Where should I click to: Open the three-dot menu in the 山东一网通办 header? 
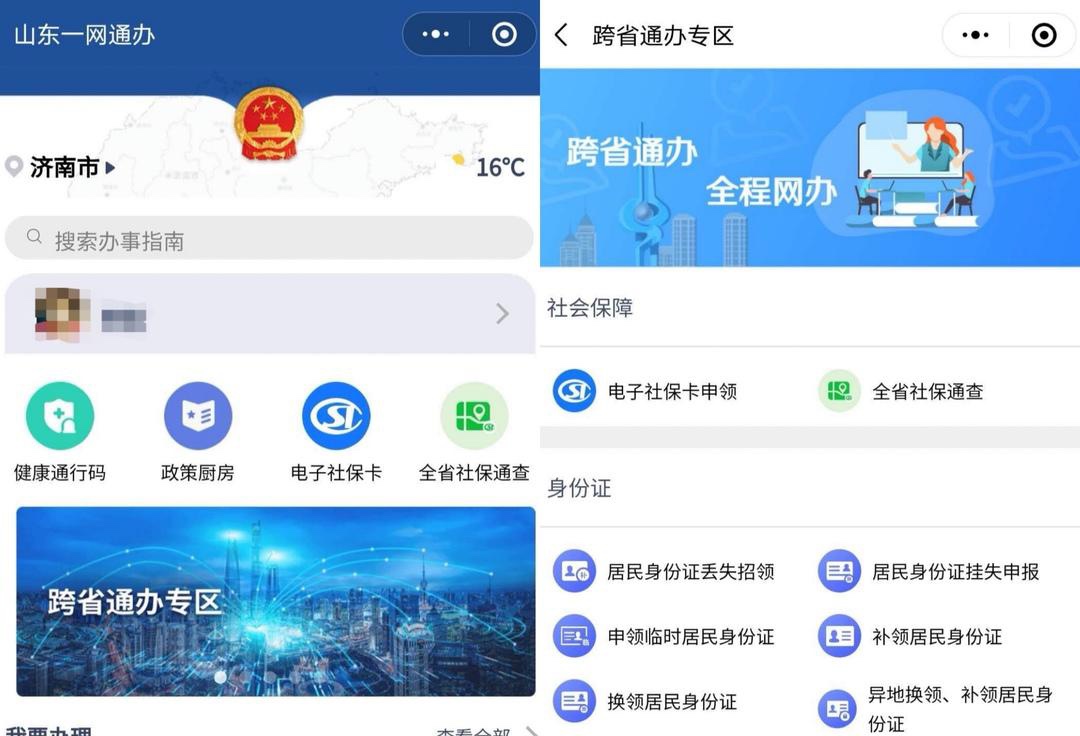pyautogui.click(x=436, y=35)
